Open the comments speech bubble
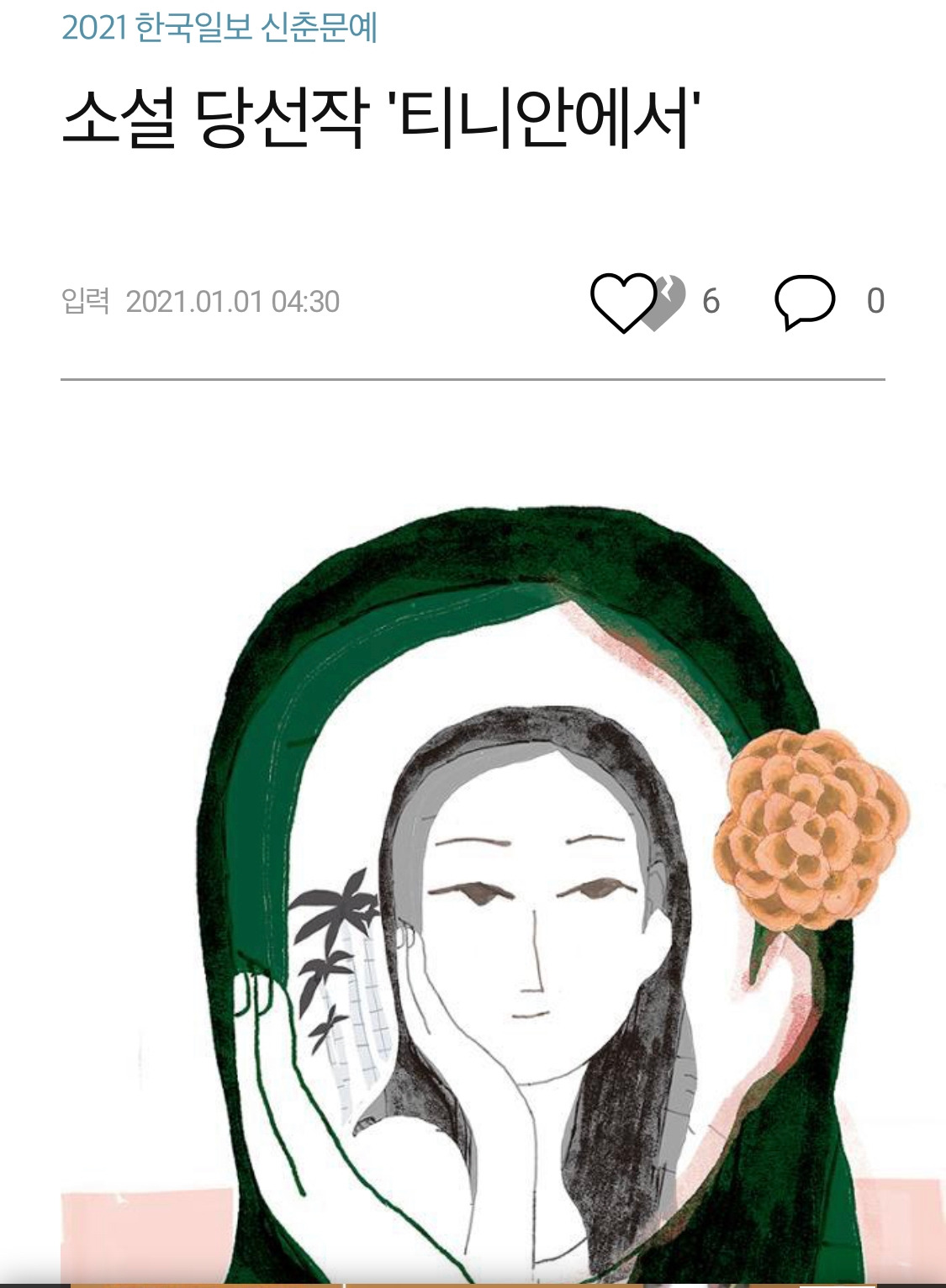The image size is (946, 1288). click(804, 302)
